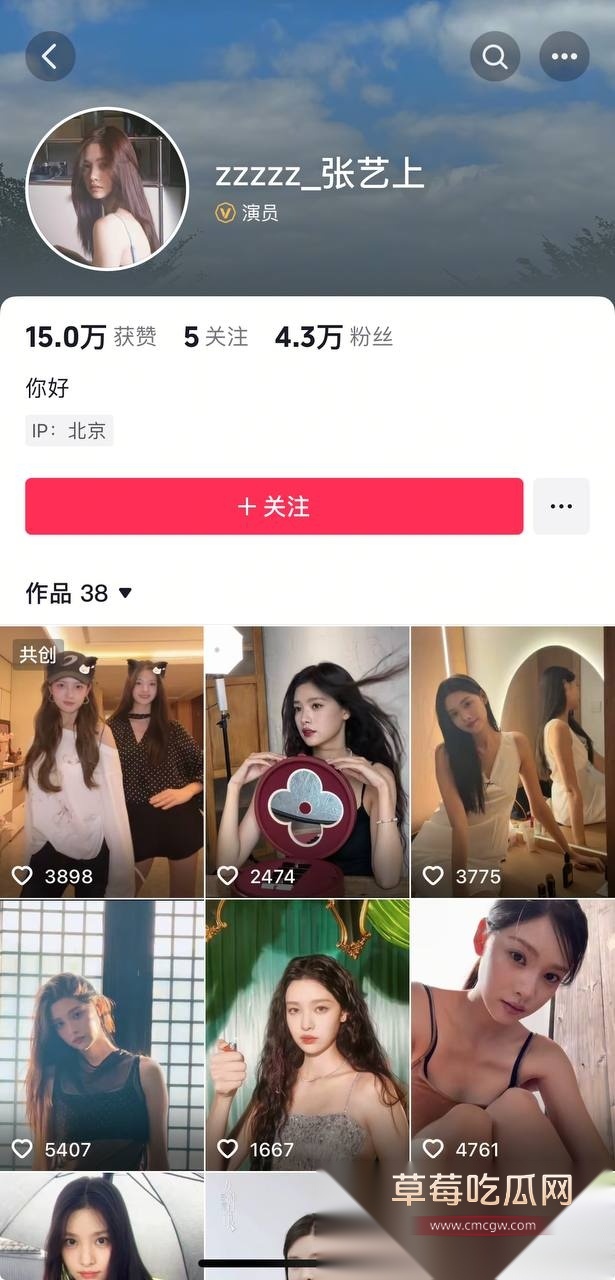
Task: Open search on this profile
Action: (495, 57)
